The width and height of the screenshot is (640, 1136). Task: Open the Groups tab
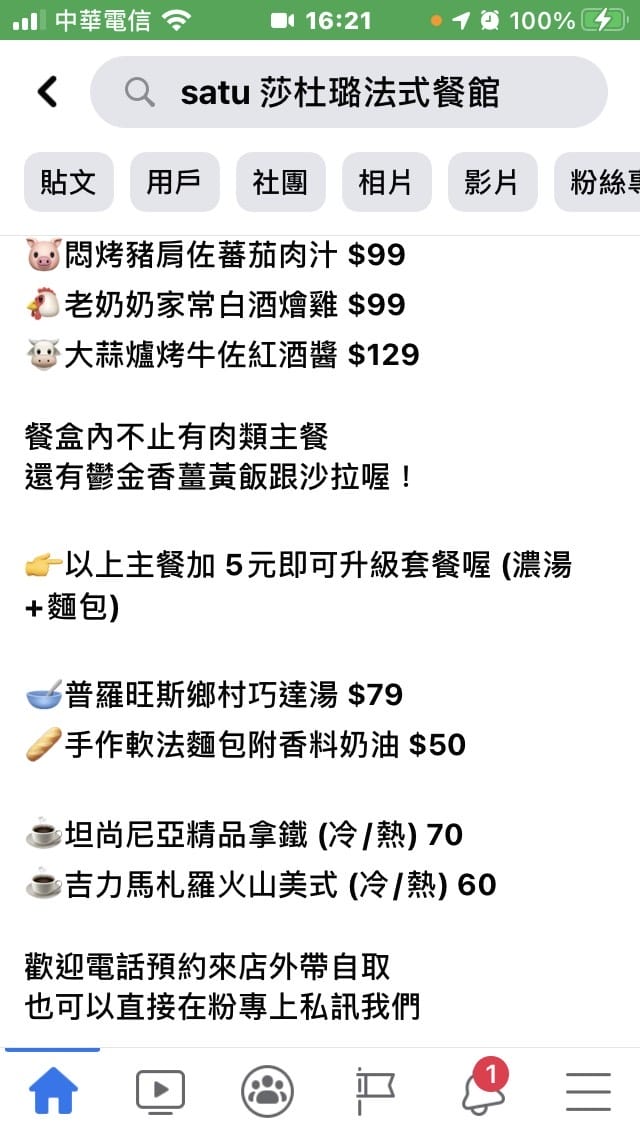pos(267,1090)
